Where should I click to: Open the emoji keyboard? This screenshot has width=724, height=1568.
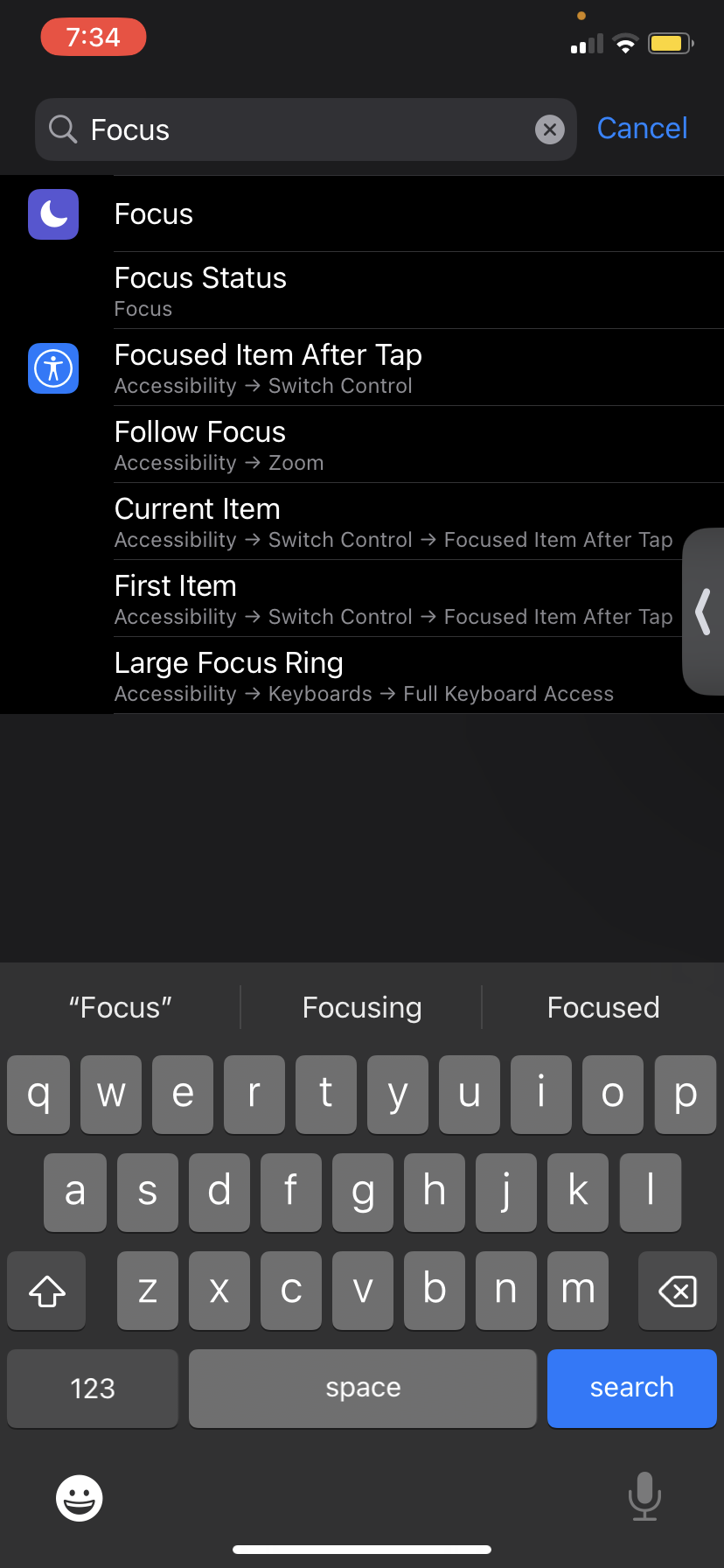pyautogui.click(x=80, y=1498)
